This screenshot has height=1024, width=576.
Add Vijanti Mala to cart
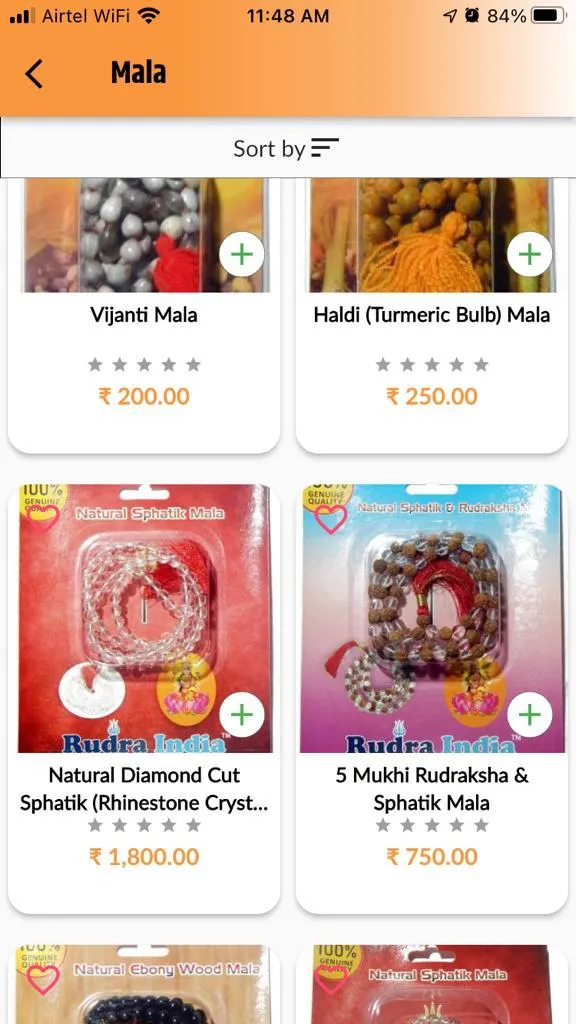point(242,254)
